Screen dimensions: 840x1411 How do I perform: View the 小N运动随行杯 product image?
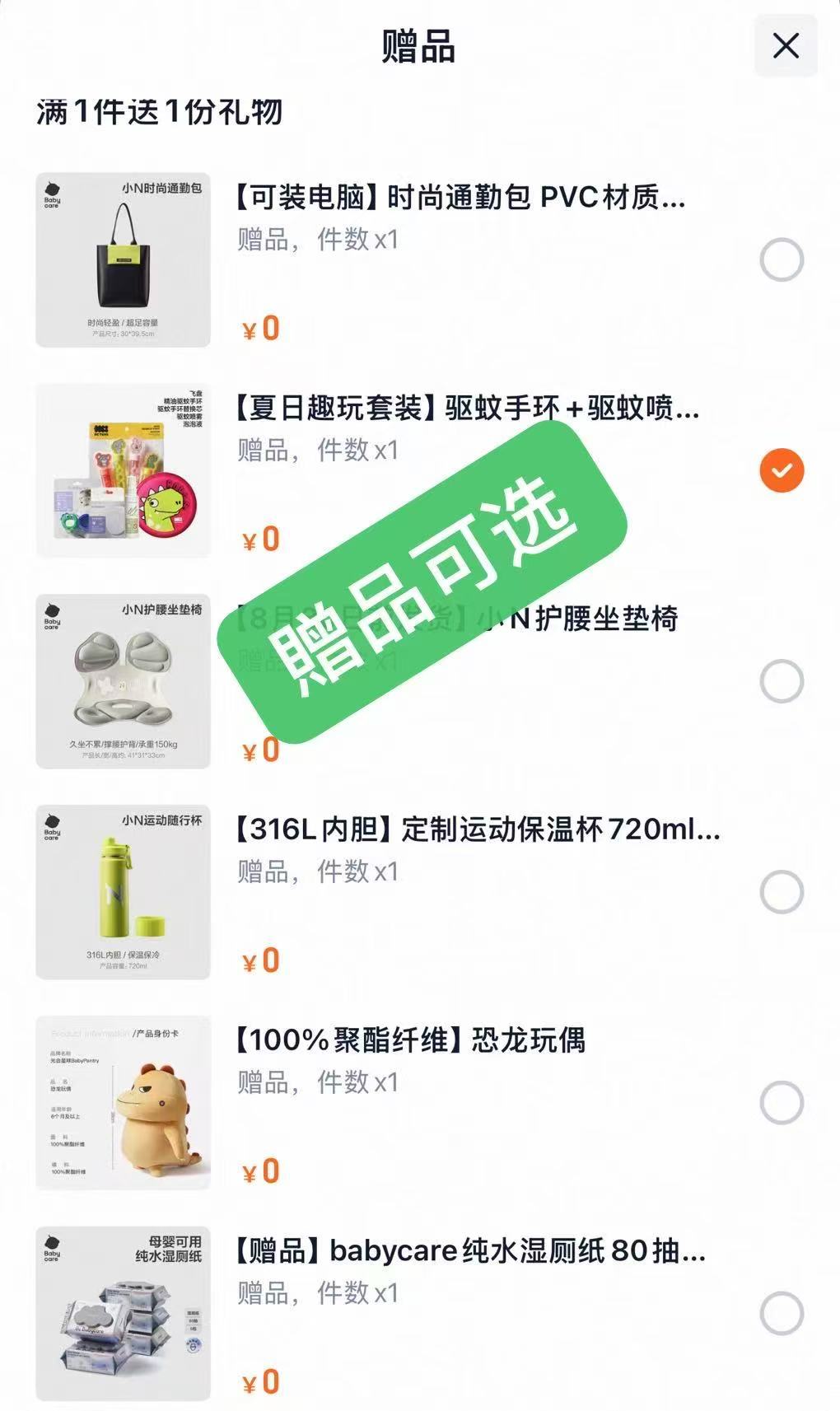coord(124,891)
